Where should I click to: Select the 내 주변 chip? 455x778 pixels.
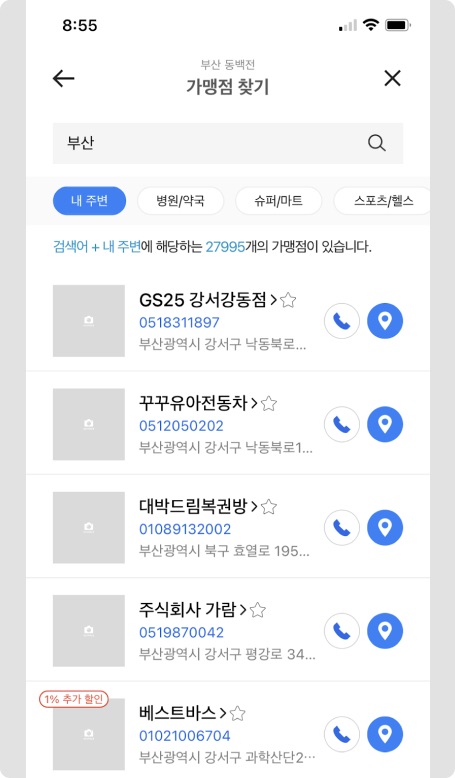[x=89, y=201]
